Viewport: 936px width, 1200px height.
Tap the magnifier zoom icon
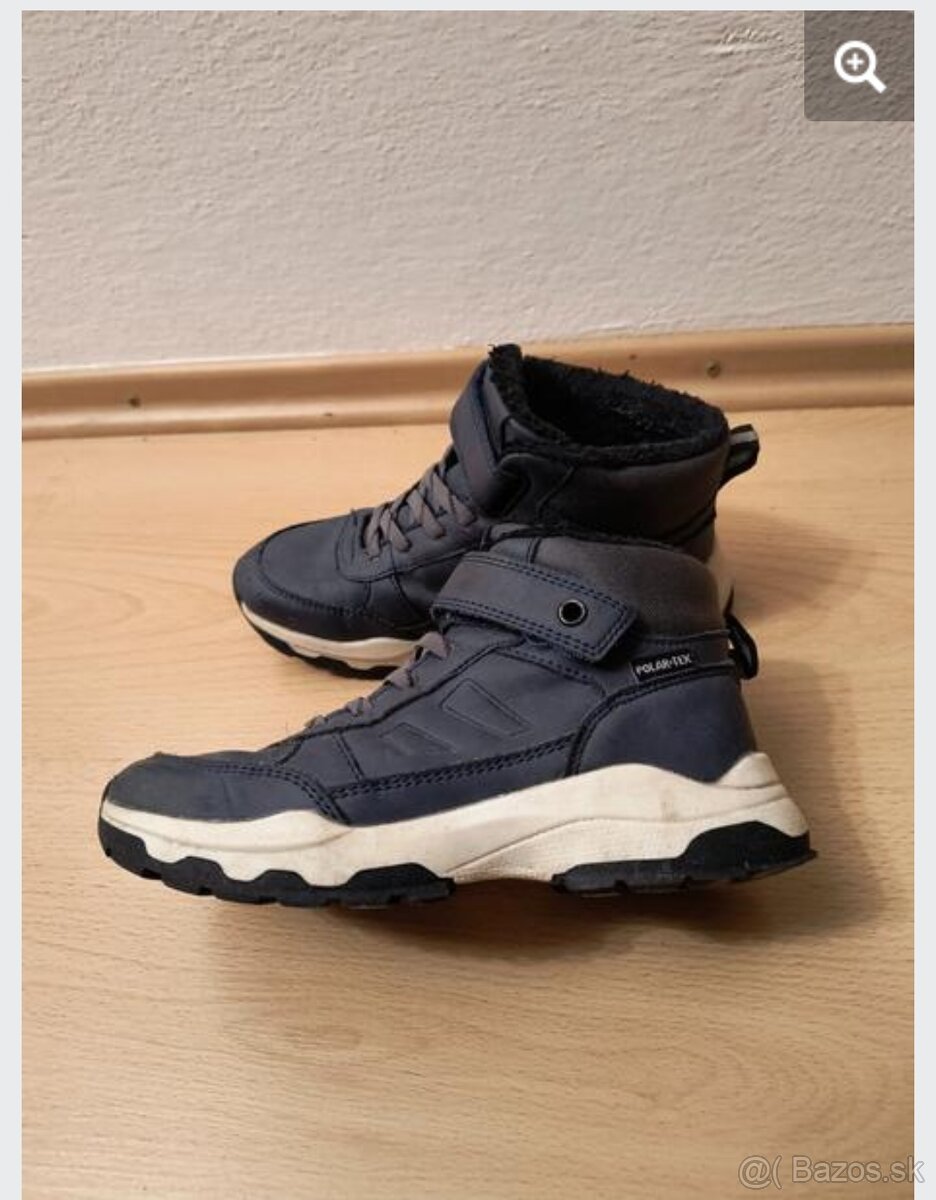[859, 67]
